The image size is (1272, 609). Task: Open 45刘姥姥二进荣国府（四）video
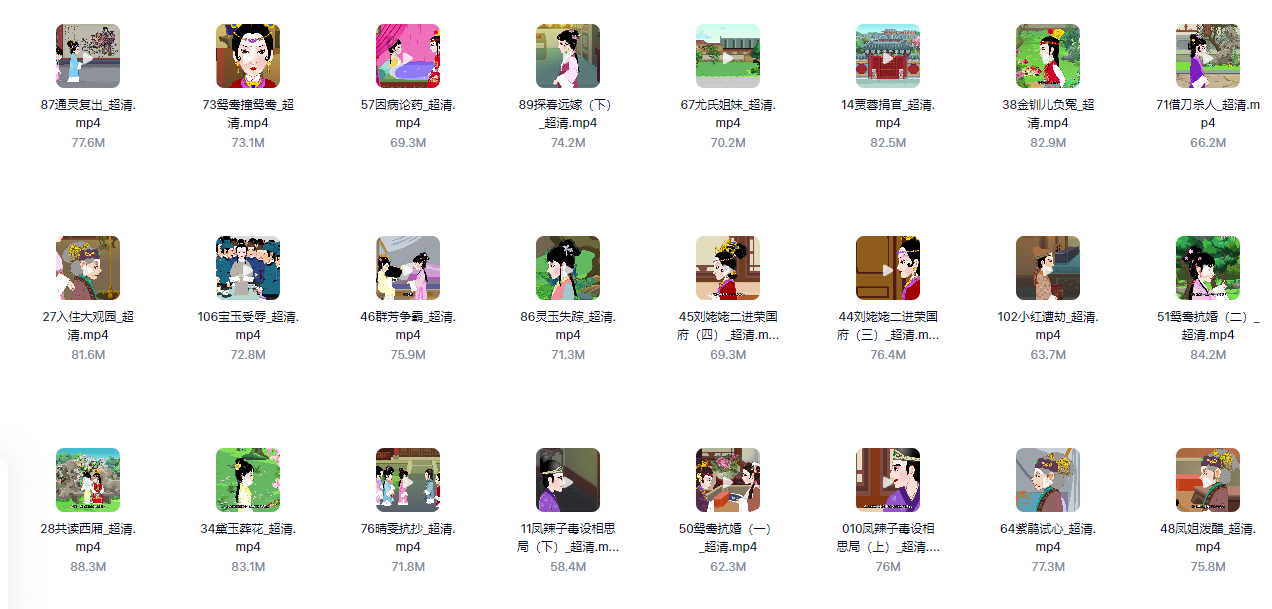(x=728, y=268)
